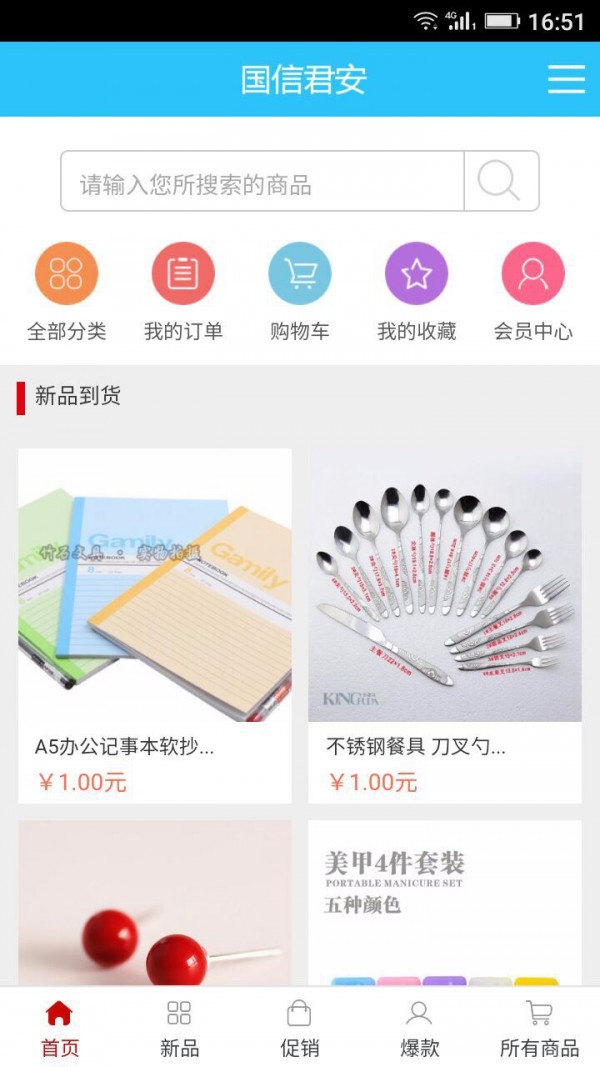The image size is (600, 1067).
Task: Tap the product search input field
Action: point(262,182)
